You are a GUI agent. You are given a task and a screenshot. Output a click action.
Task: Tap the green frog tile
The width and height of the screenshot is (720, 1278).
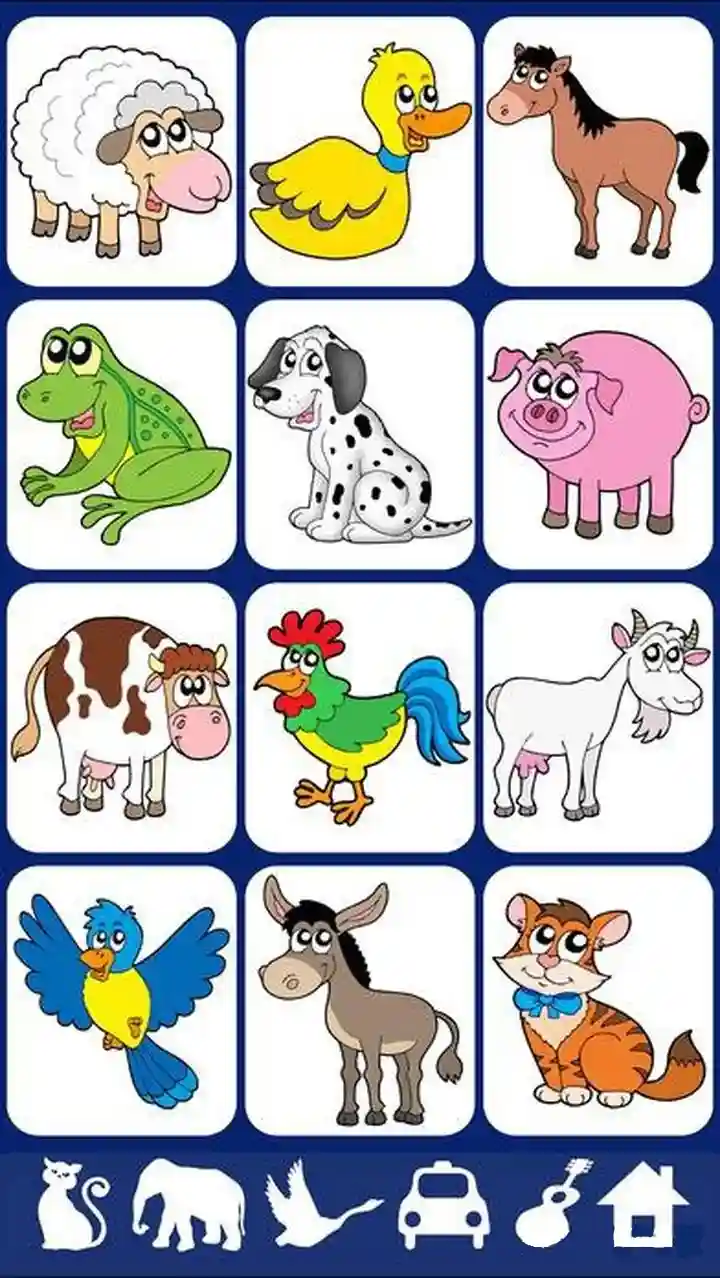[121, 435]
